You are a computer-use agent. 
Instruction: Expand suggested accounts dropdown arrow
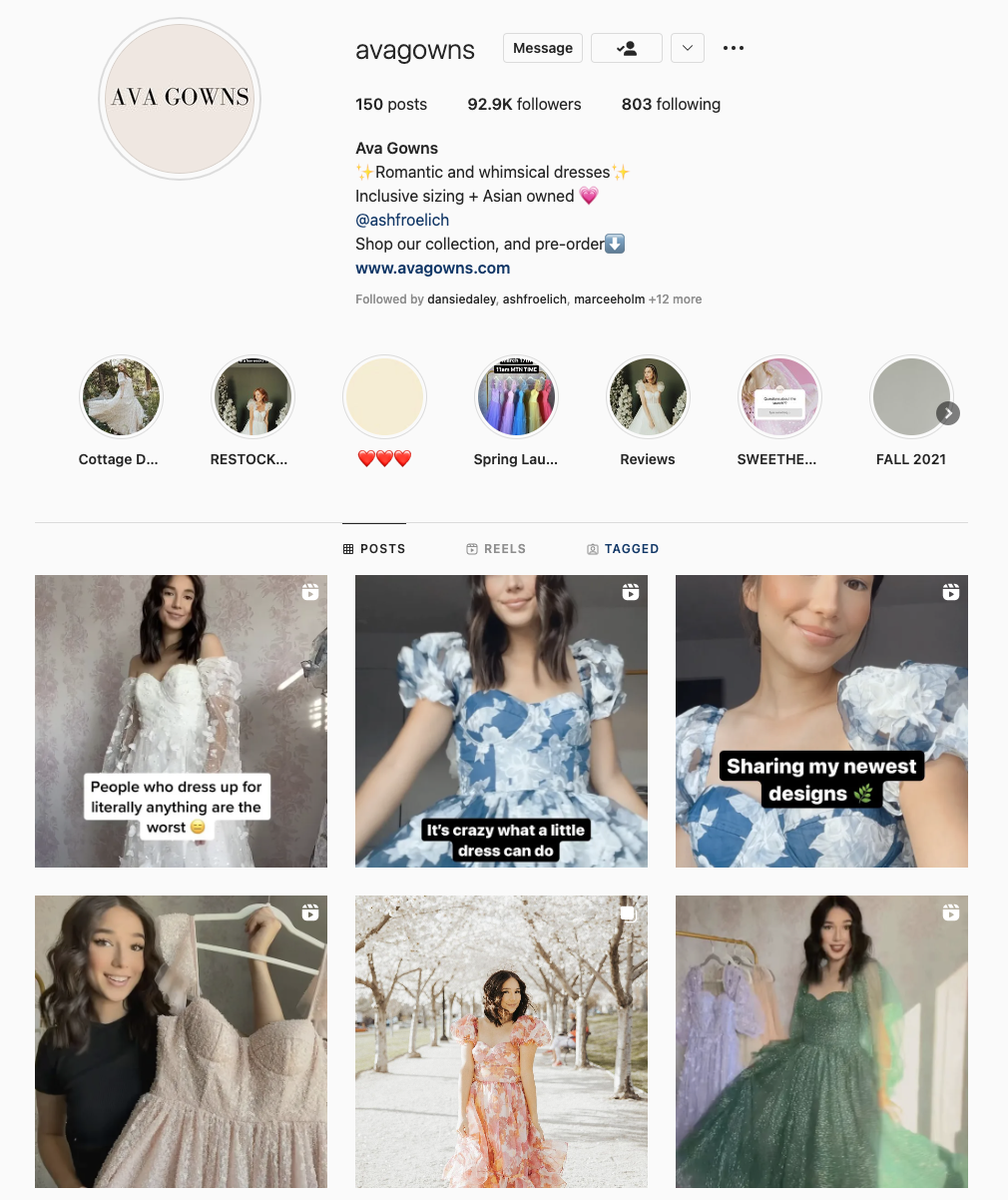pos(688,48)
